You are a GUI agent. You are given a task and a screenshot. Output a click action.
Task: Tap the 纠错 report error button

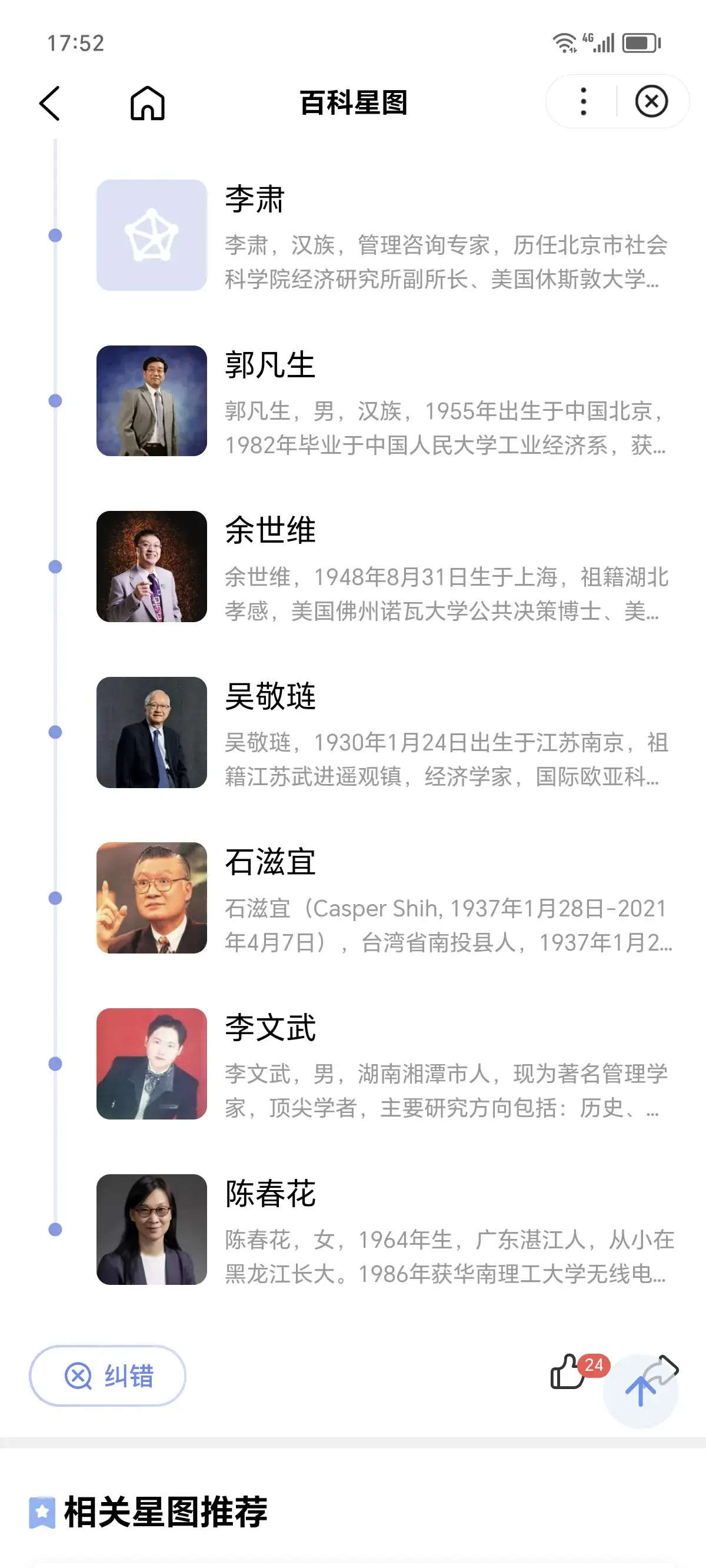[x=107, y=1375]
